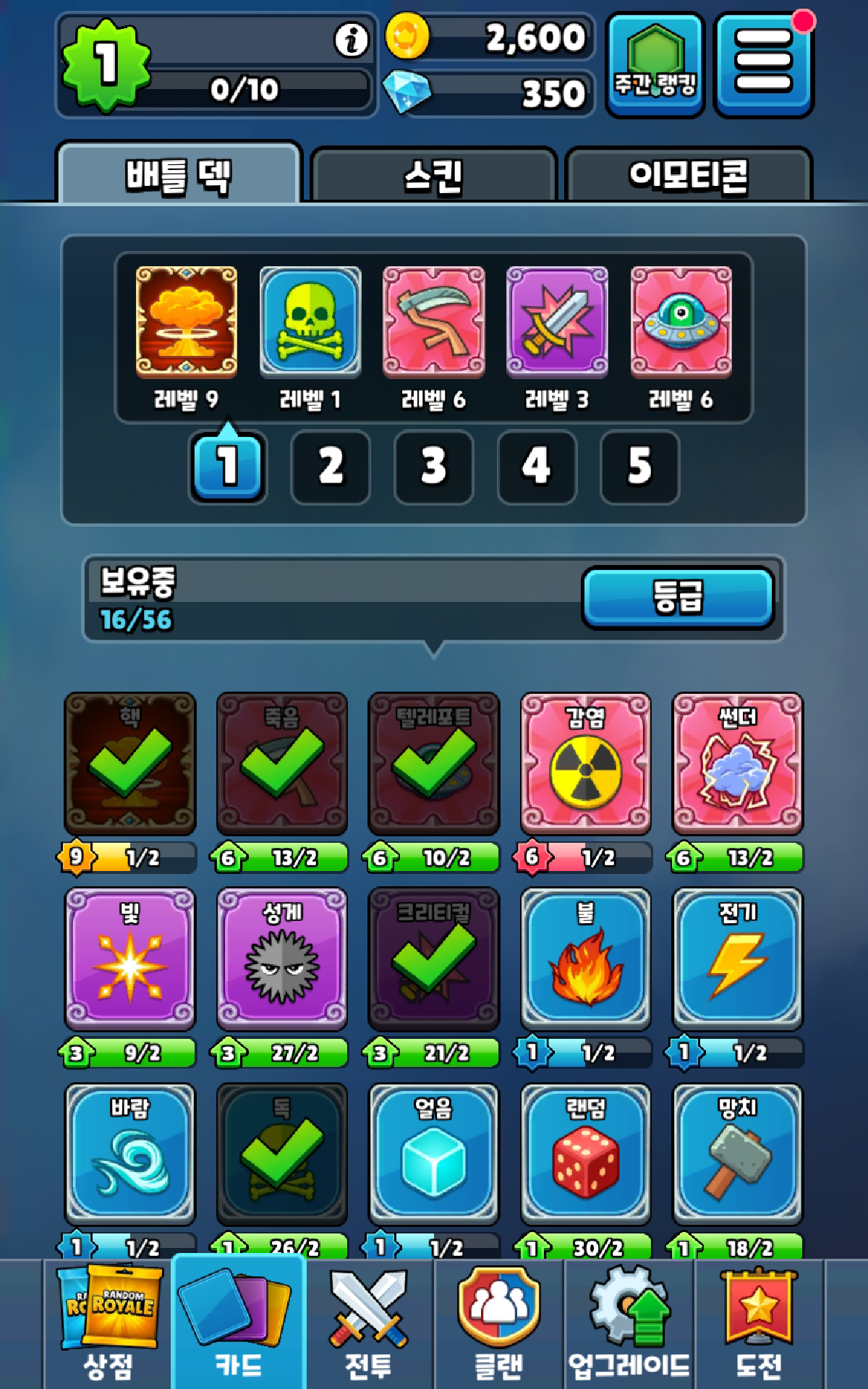Open the 성게 card

point(282,959)
